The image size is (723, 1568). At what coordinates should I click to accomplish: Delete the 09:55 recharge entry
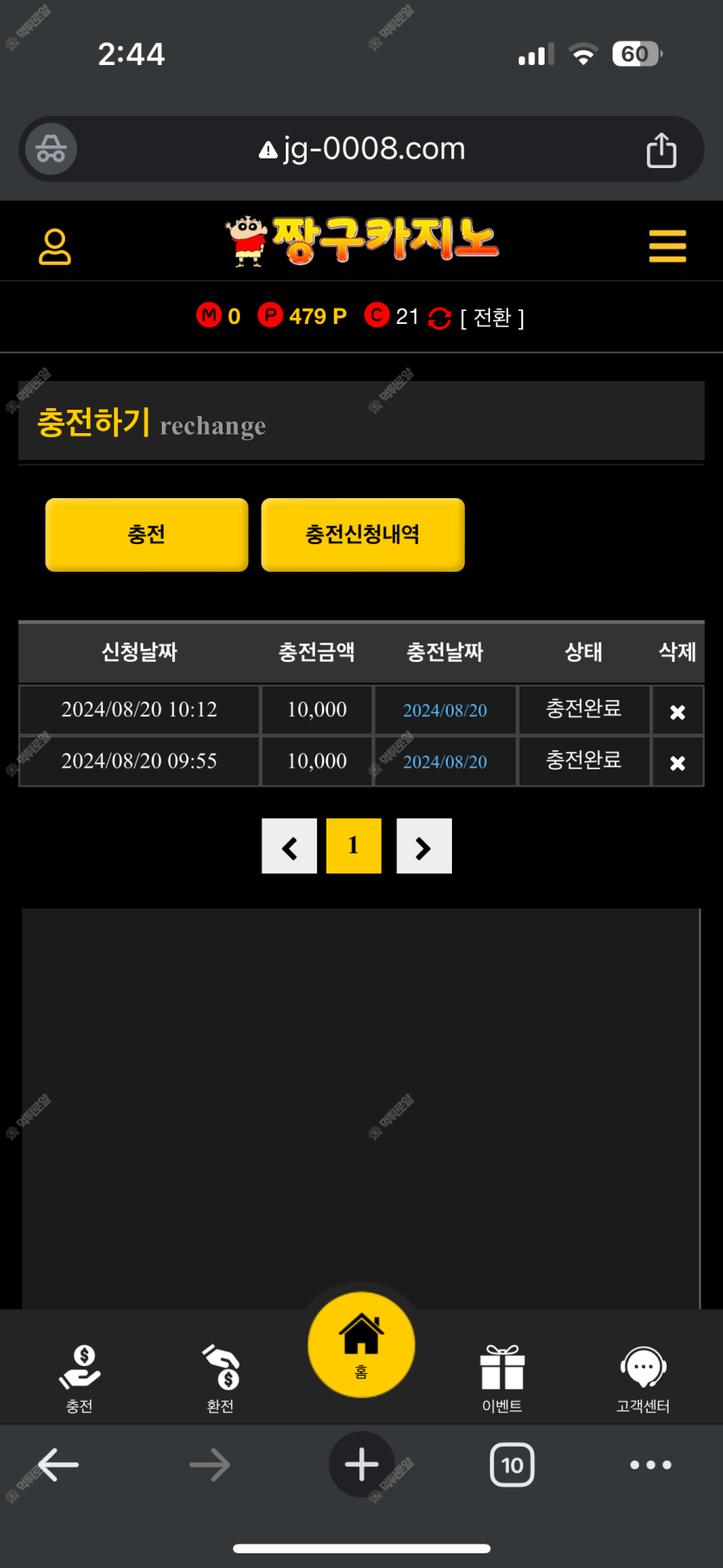677,763
